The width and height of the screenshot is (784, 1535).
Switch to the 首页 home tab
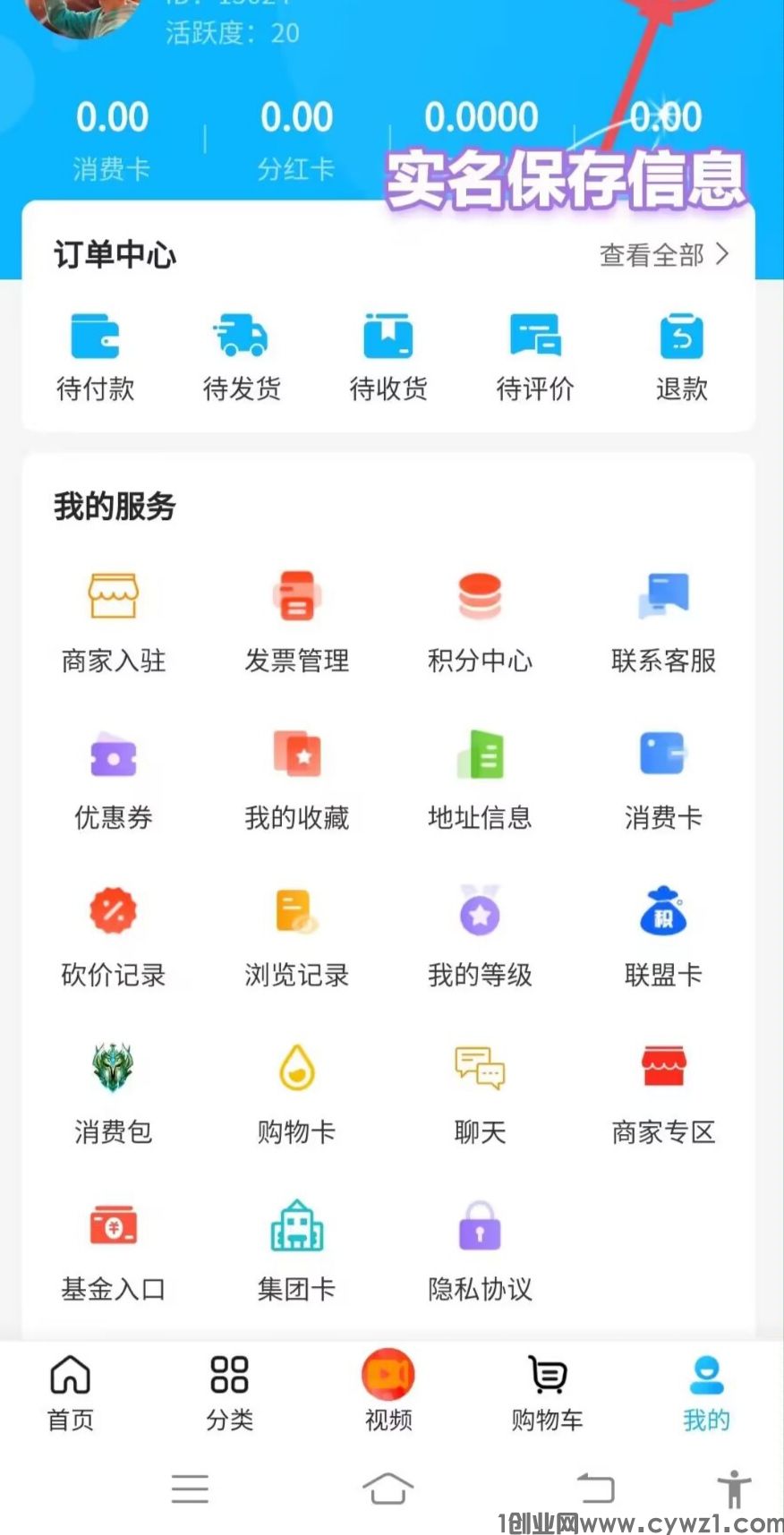[71, 1390]
